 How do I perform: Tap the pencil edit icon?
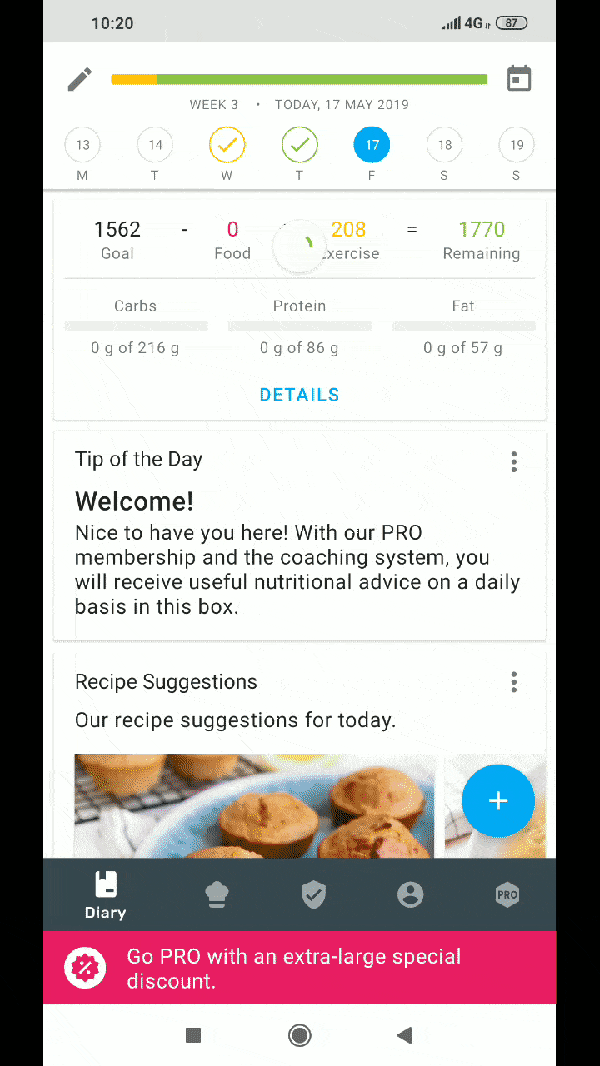tap(80, 79)
